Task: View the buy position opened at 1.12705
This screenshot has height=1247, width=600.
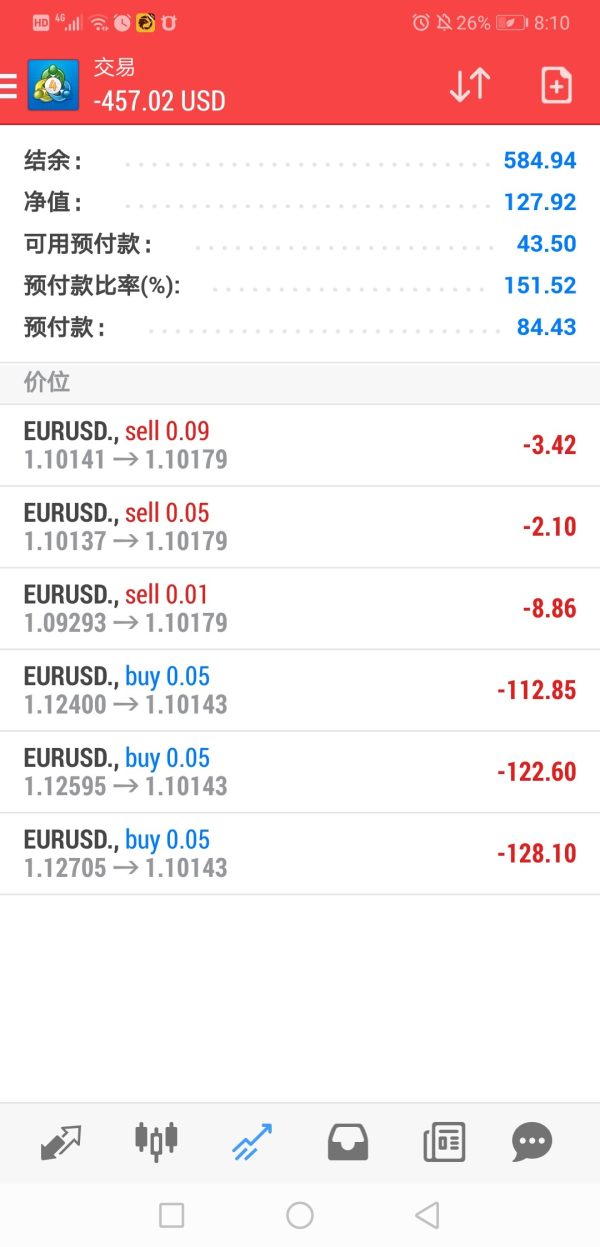Action: pyautogui.click(x=300, y=854)
